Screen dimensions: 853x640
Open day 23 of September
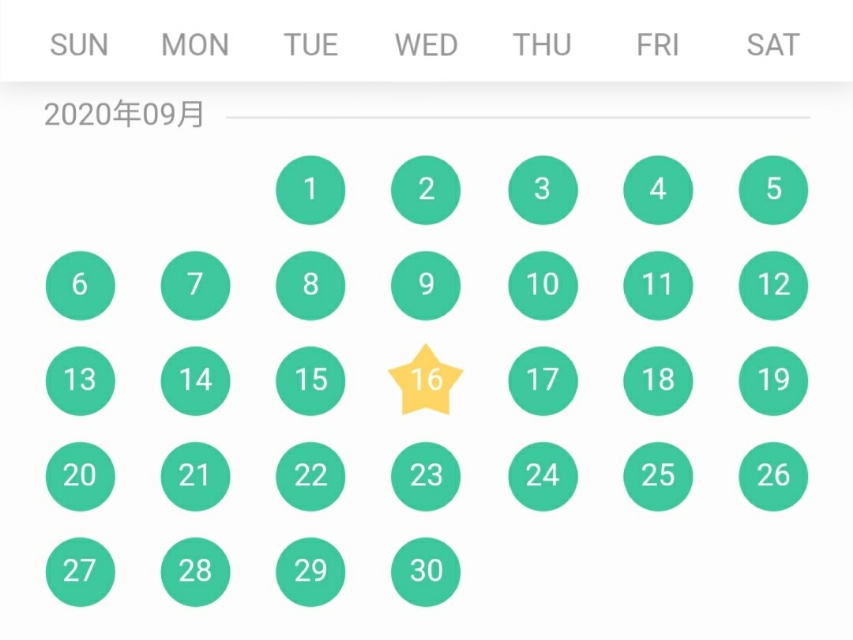point(426,475)
